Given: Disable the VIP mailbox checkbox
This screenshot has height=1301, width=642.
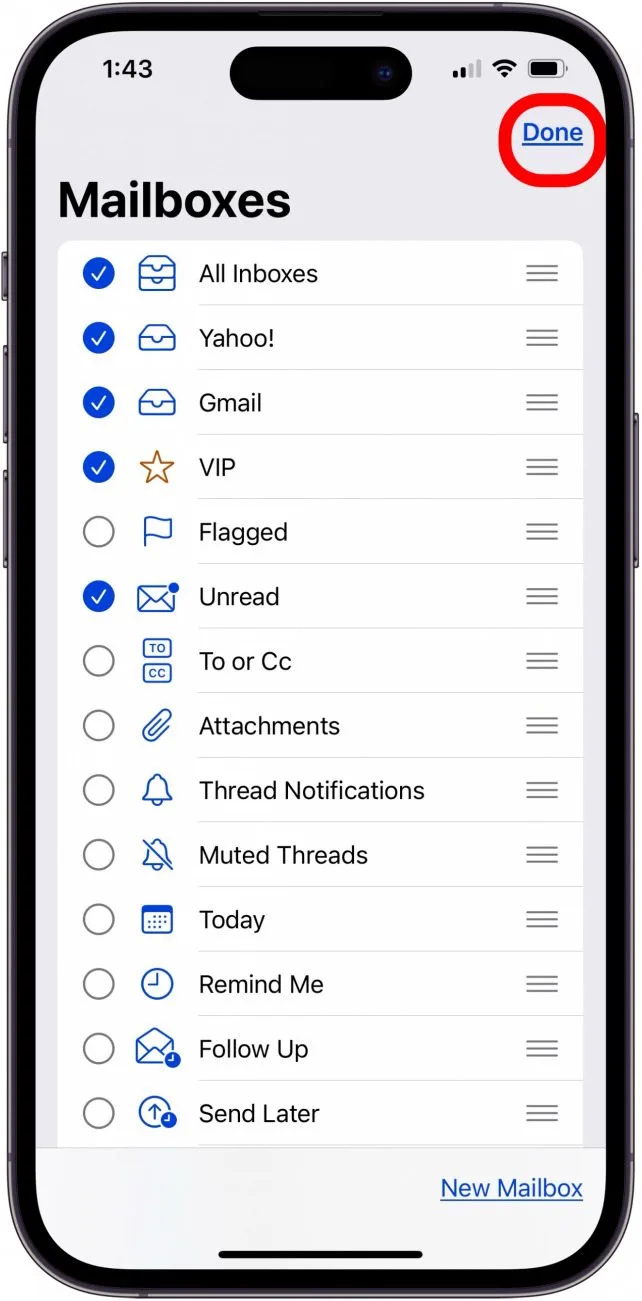Looking at the screenshot, I should click(98, 467).
